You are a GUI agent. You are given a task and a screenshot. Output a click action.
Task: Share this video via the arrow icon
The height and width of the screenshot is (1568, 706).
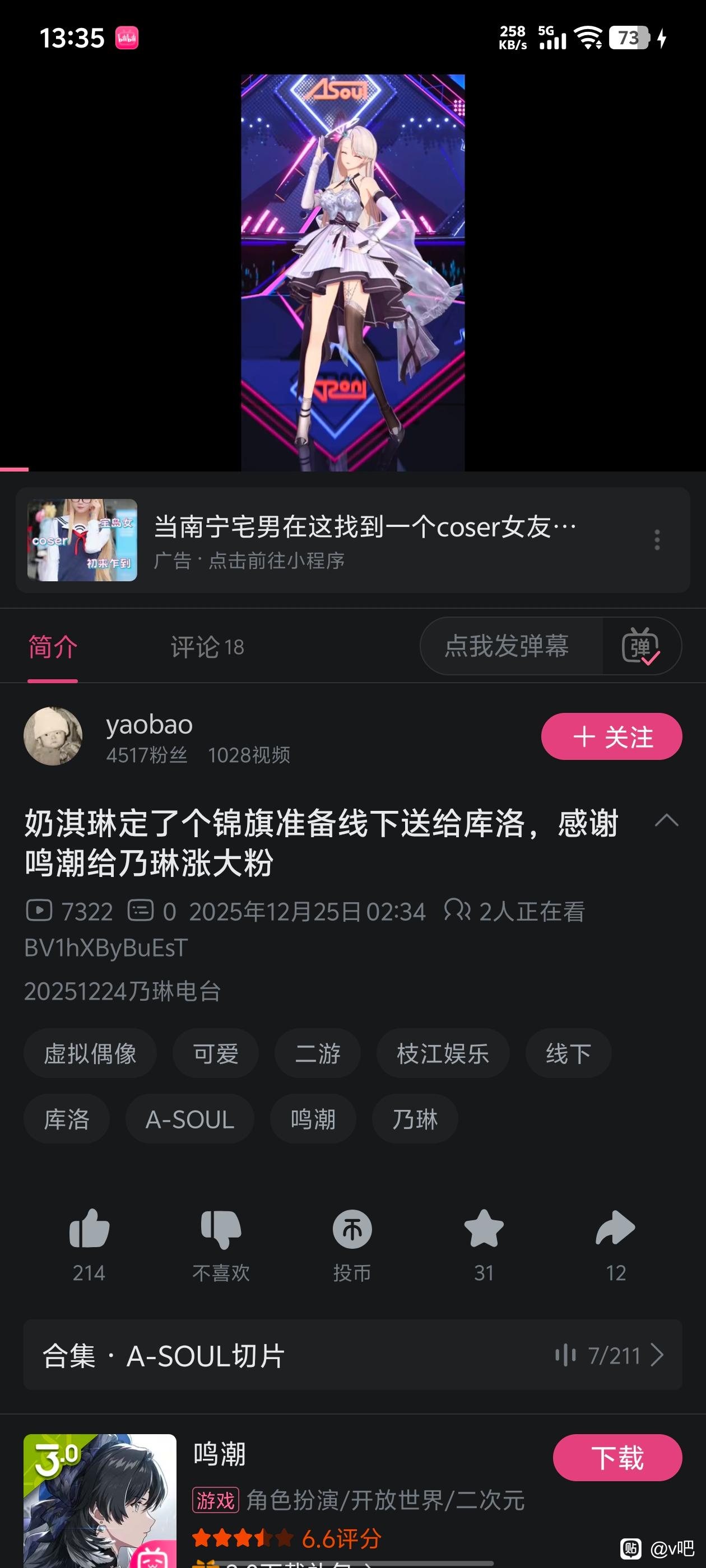[x=615, y=1230]
